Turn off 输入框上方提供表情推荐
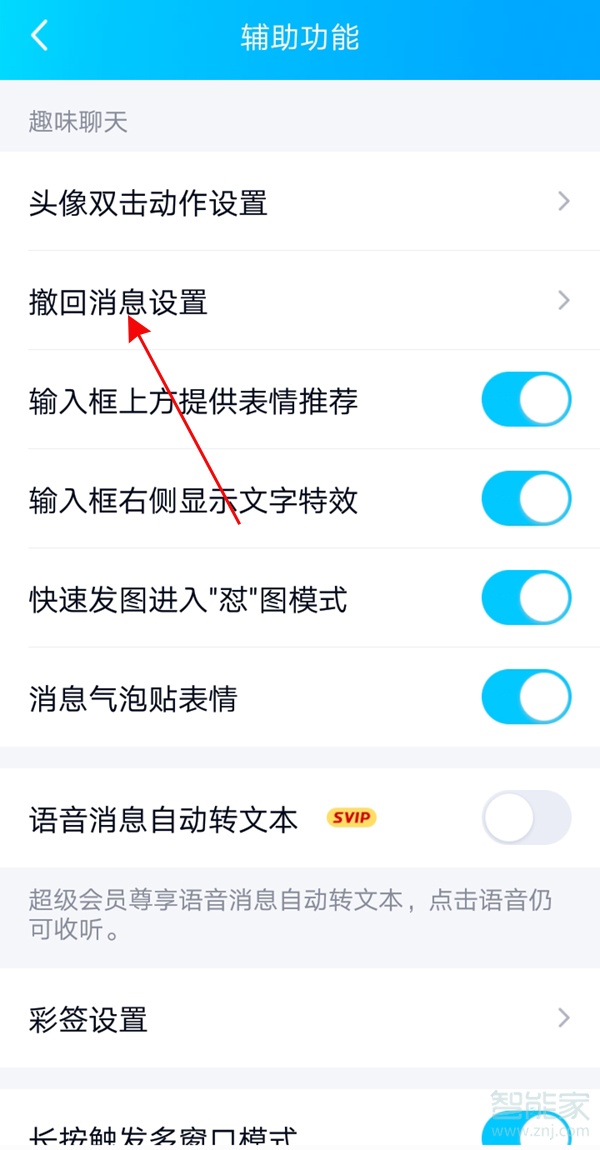This screenshot has height=1150, width=600. (x=526, y=400)
